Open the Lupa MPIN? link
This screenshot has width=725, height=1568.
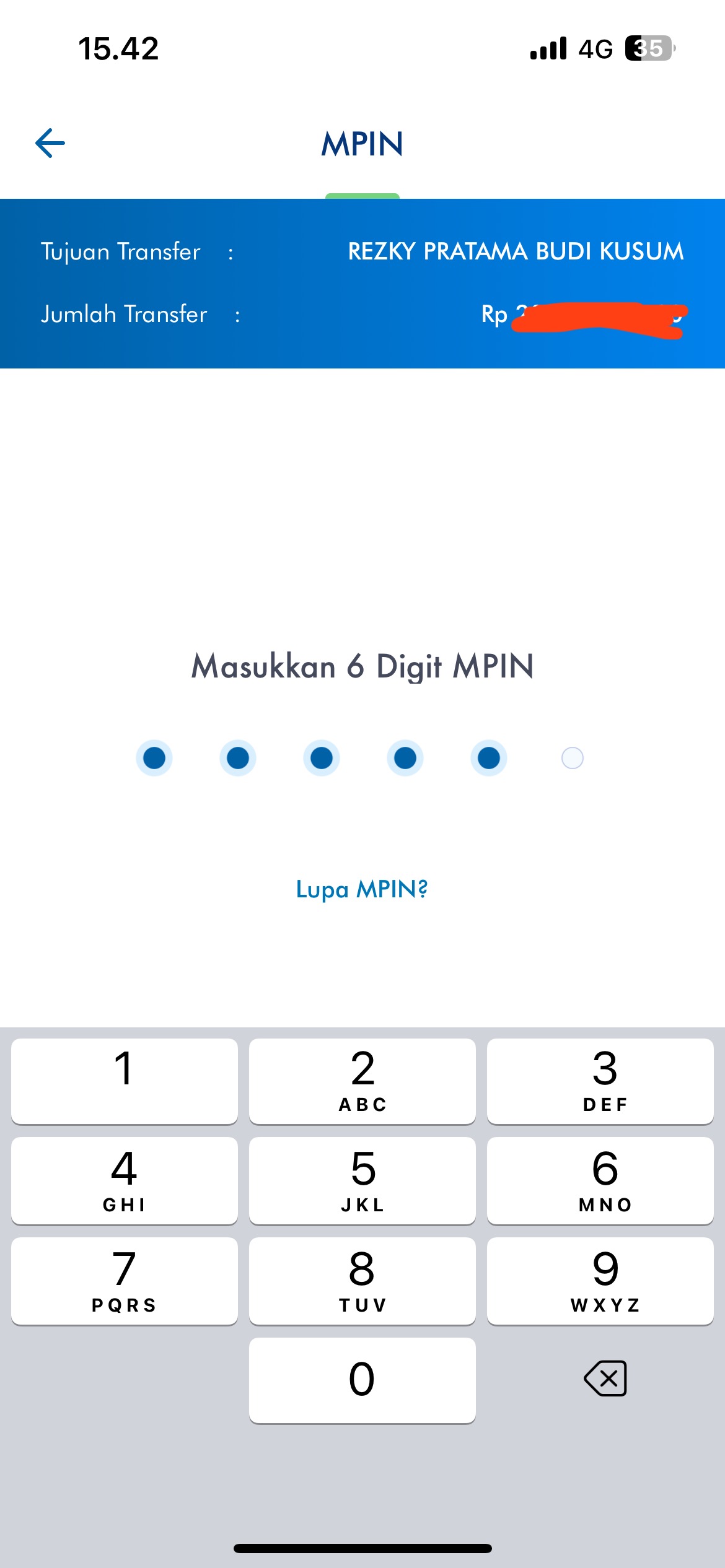362,889
